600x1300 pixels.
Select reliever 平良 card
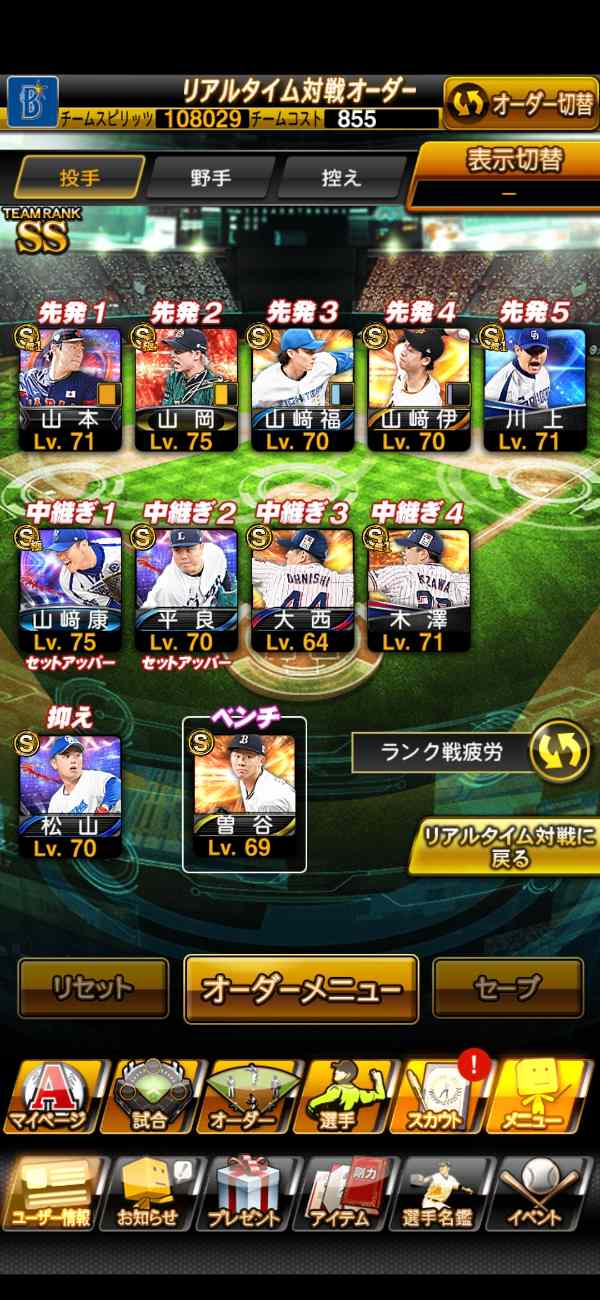coord(186,590)
